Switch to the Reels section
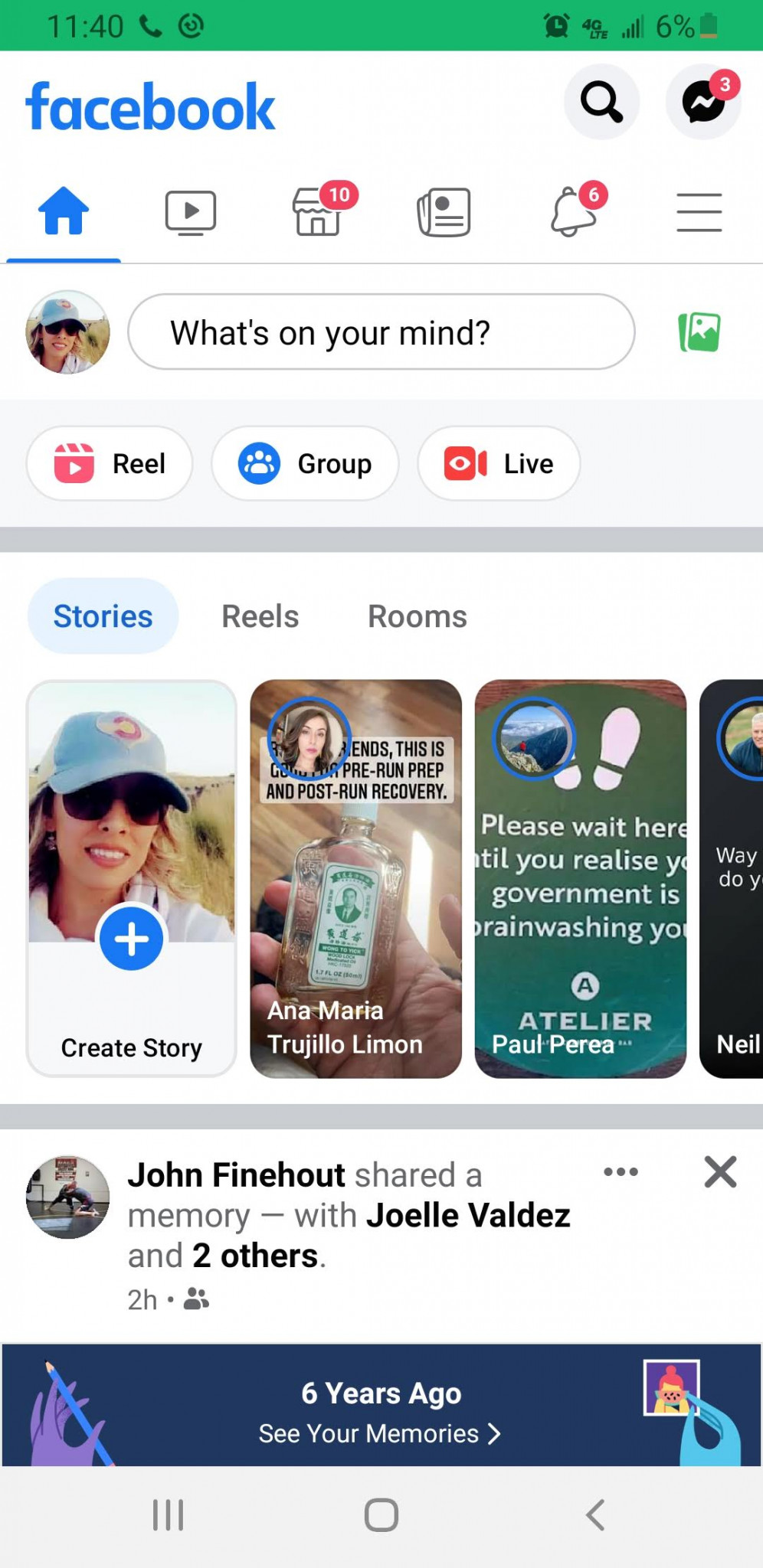 click(x=260, y=616)
